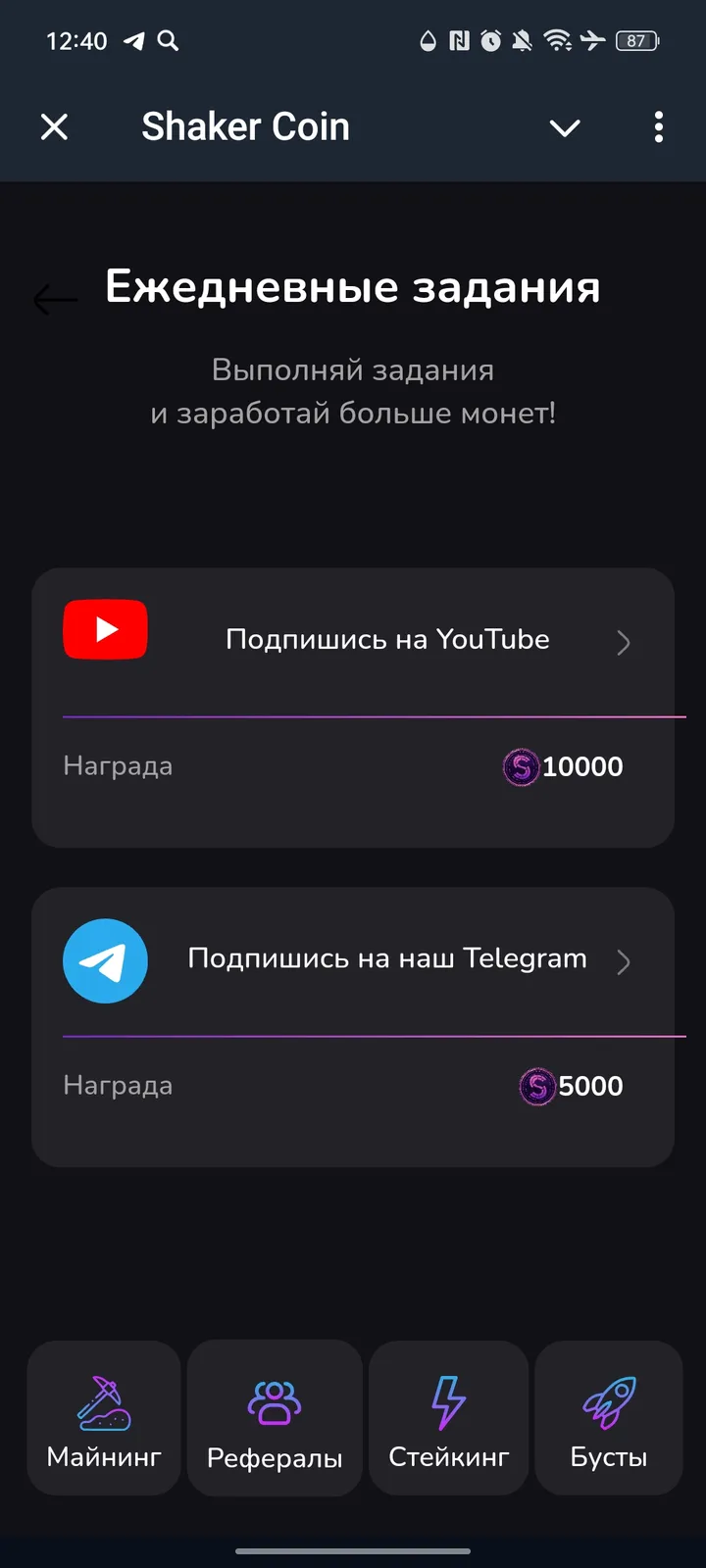Click the YouTube icon on the task card
This screenshot has height=1568, width=706.
click(x=105, y=630)
